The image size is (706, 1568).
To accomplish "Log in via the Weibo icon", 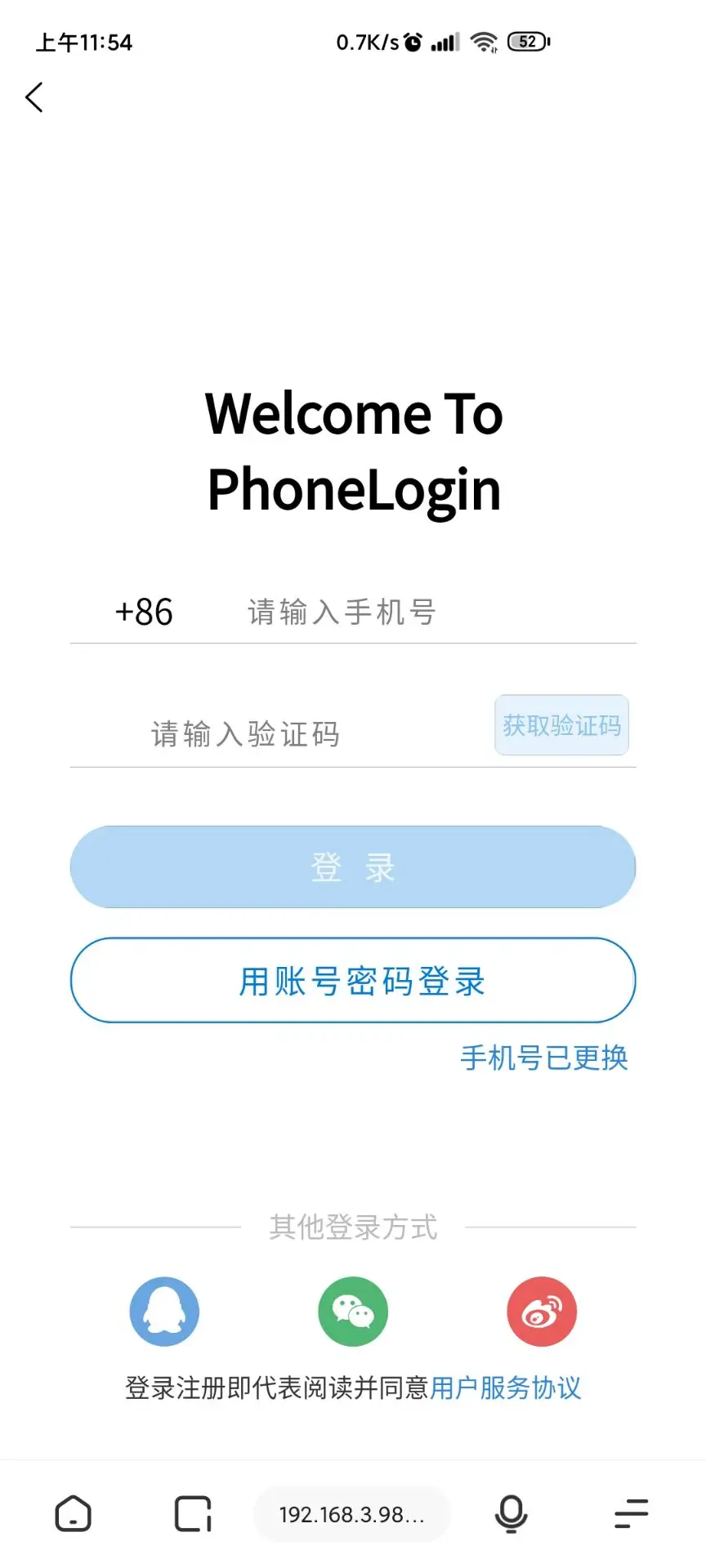I will 542,1312.
